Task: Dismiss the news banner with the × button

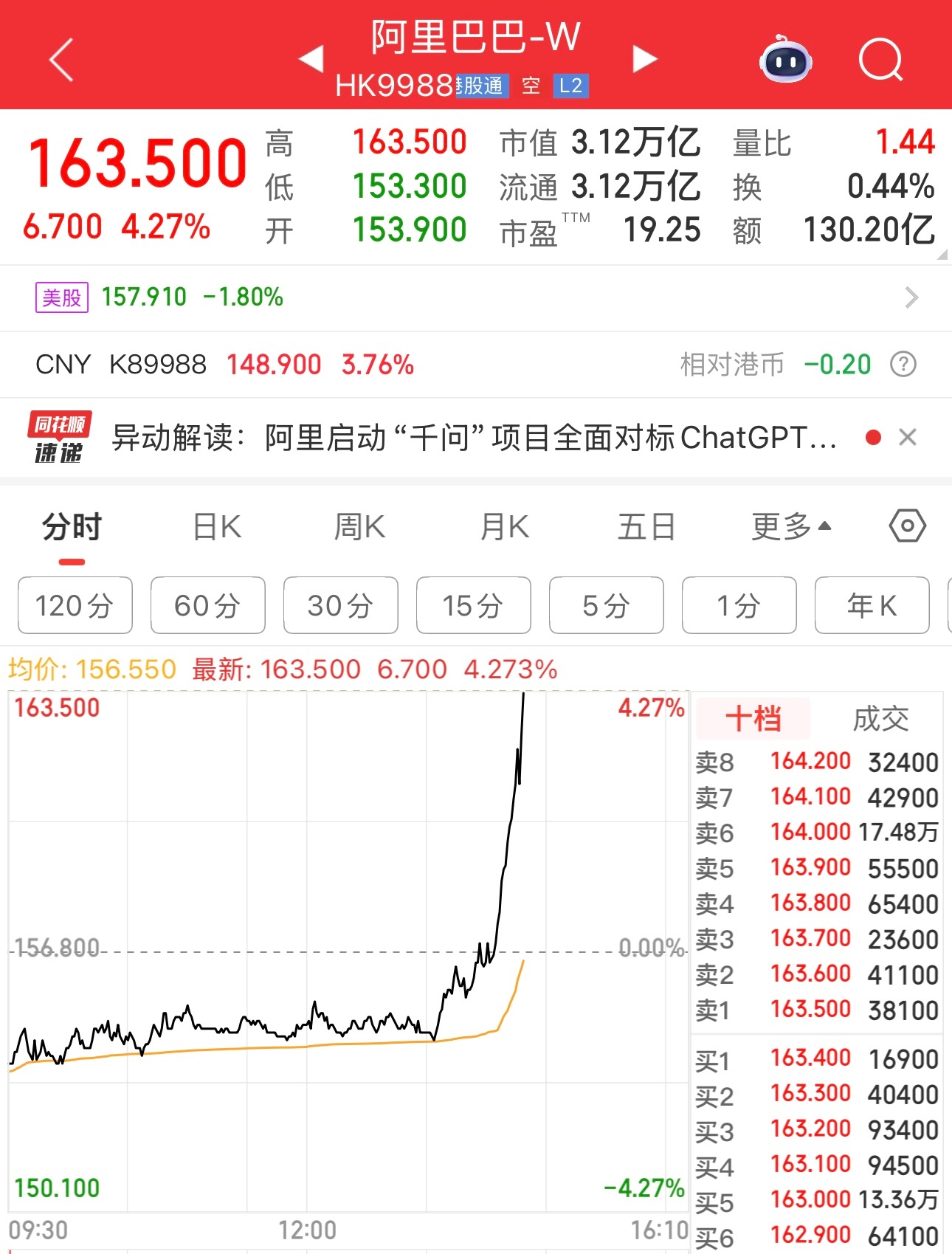Action: click(x=909, y=437)
